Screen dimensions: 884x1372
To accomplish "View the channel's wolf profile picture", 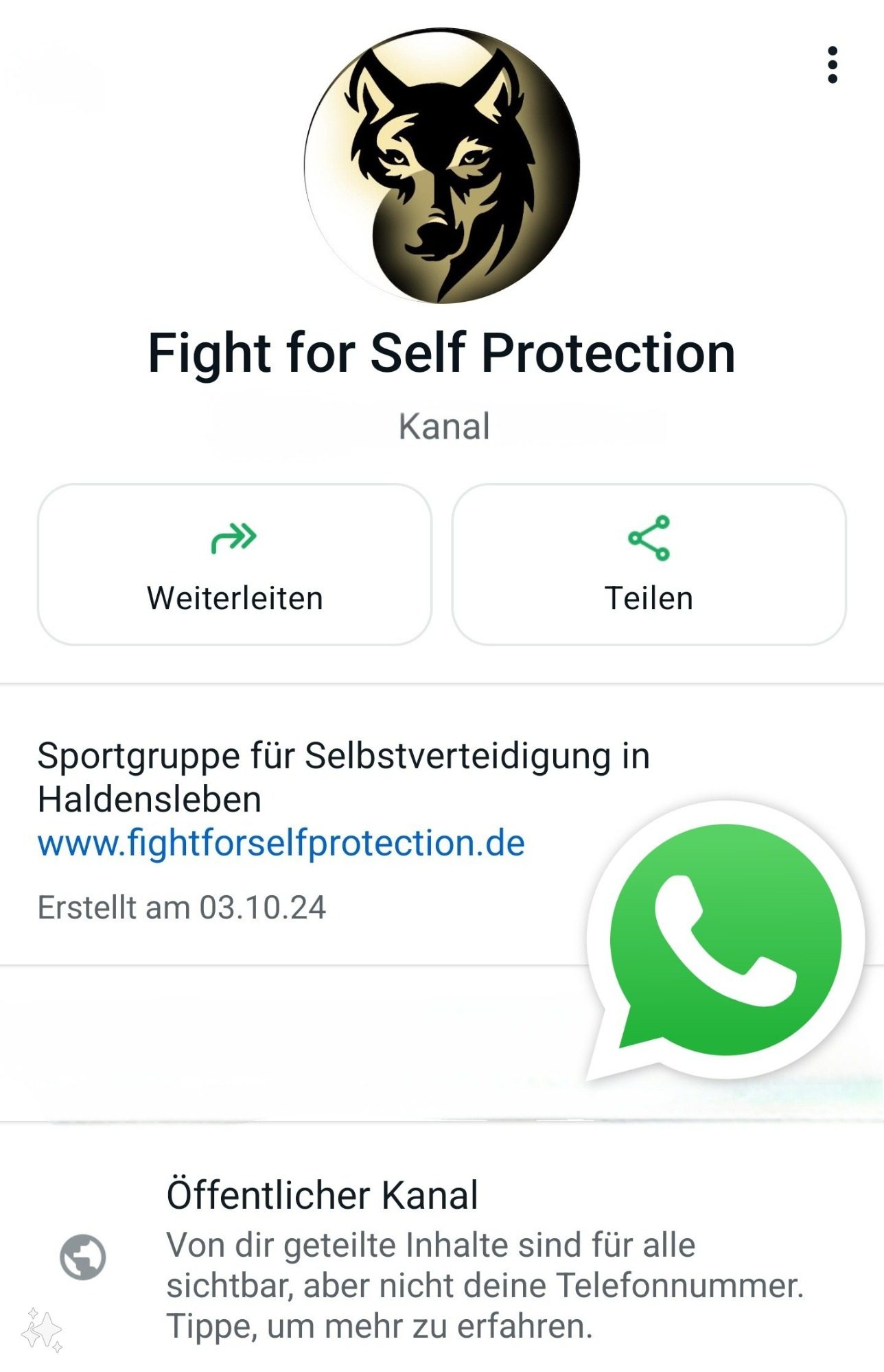I will point(442,165).
